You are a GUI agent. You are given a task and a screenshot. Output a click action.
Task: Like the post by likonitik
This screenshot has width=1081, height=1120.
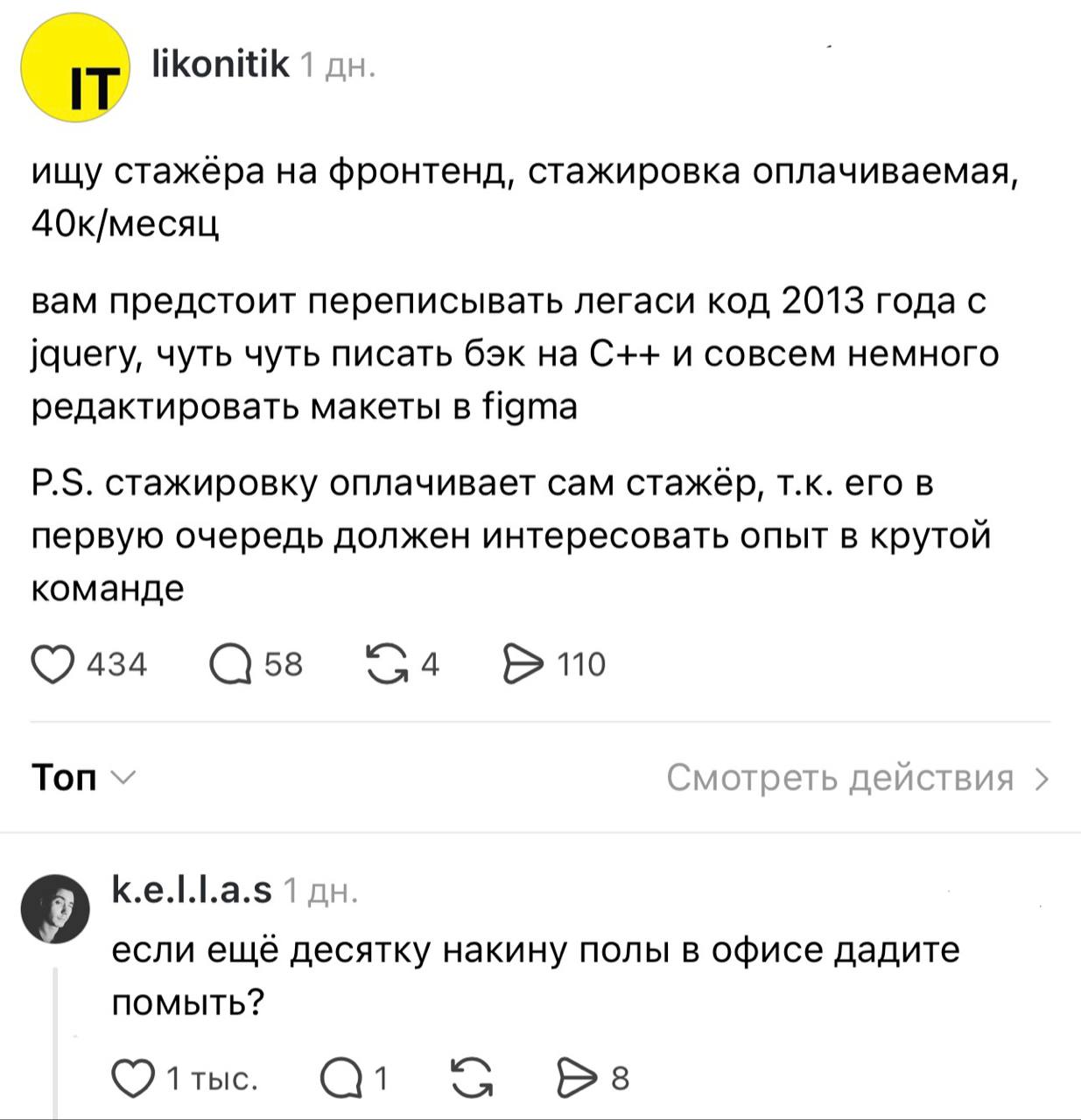pyautogui.click(x=53, y=664)
